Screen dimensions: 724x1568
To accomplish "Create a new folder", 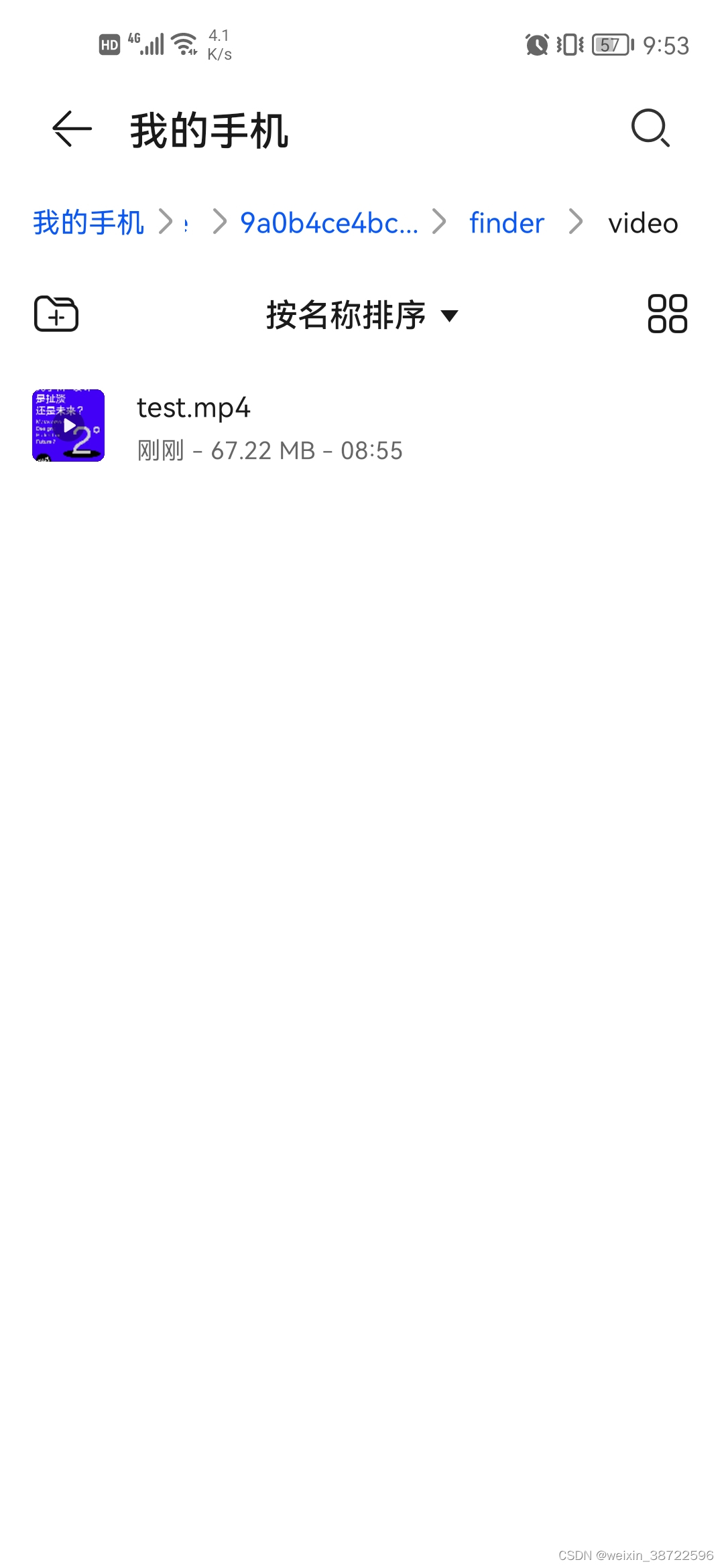I will coord(56,314).
